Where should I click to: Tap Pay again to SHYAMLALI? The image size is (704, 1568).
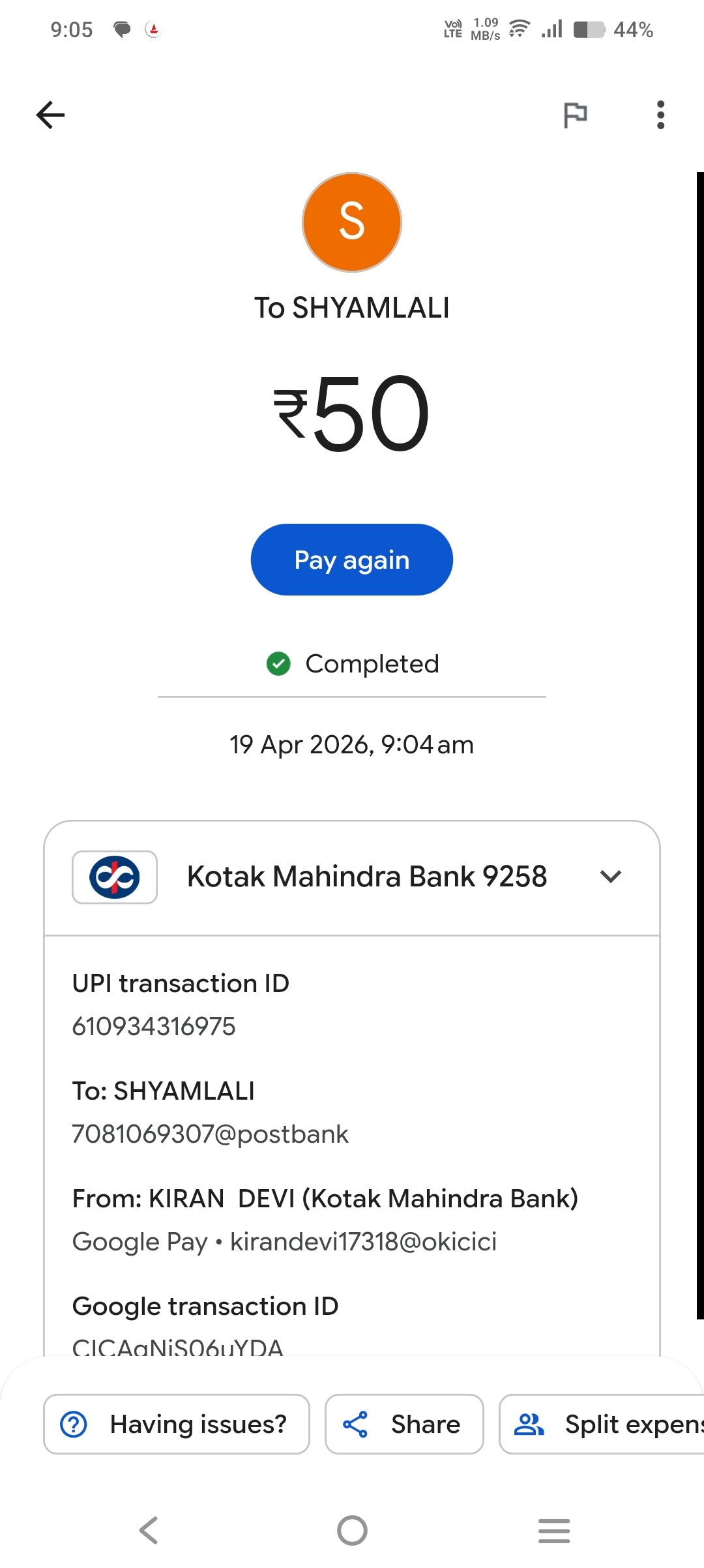(351, 560)
